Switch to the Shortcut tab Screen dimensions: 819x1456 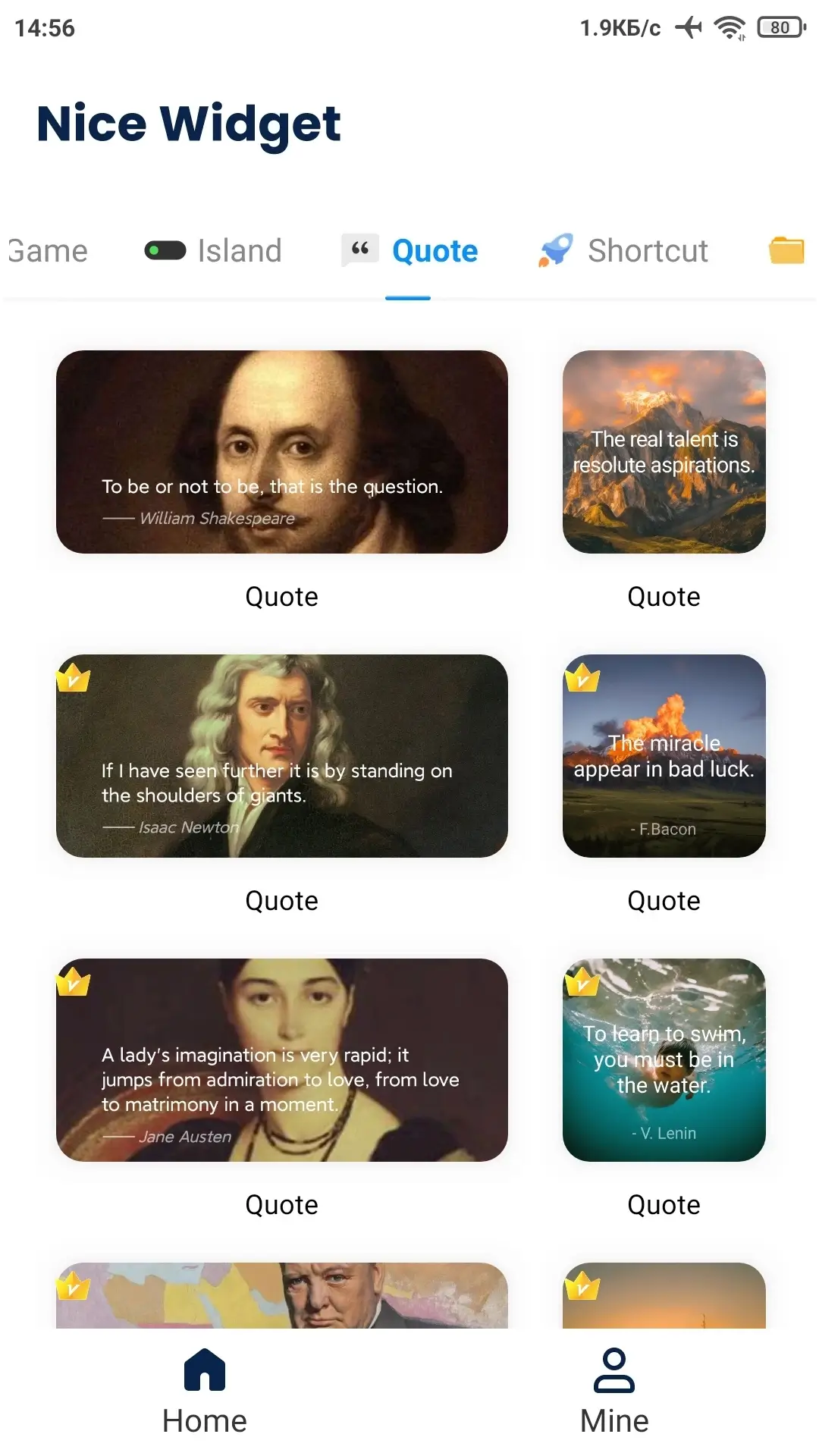[623, 251]
